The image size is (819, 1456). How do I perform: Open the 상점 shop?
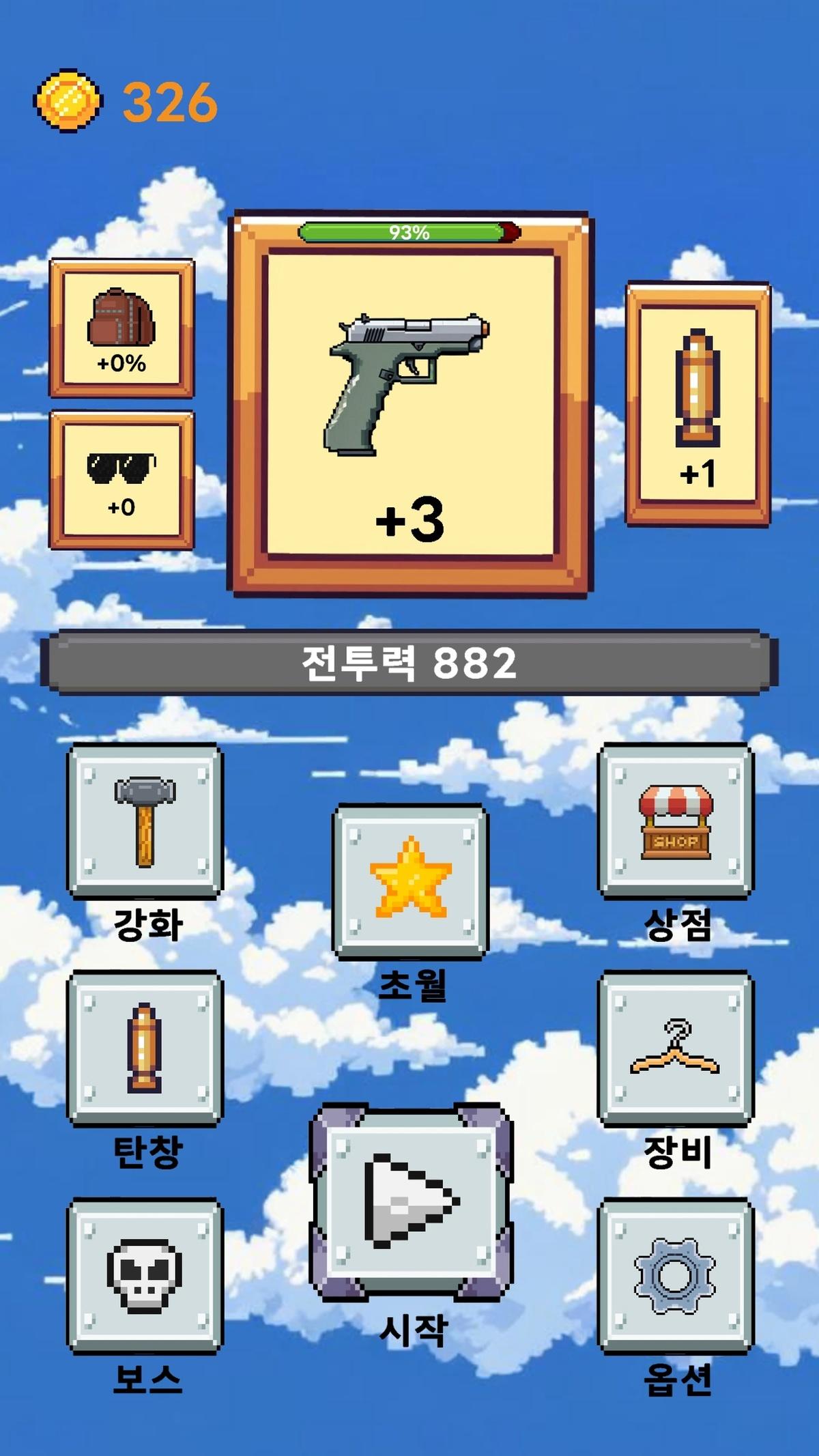pos(676,821)
